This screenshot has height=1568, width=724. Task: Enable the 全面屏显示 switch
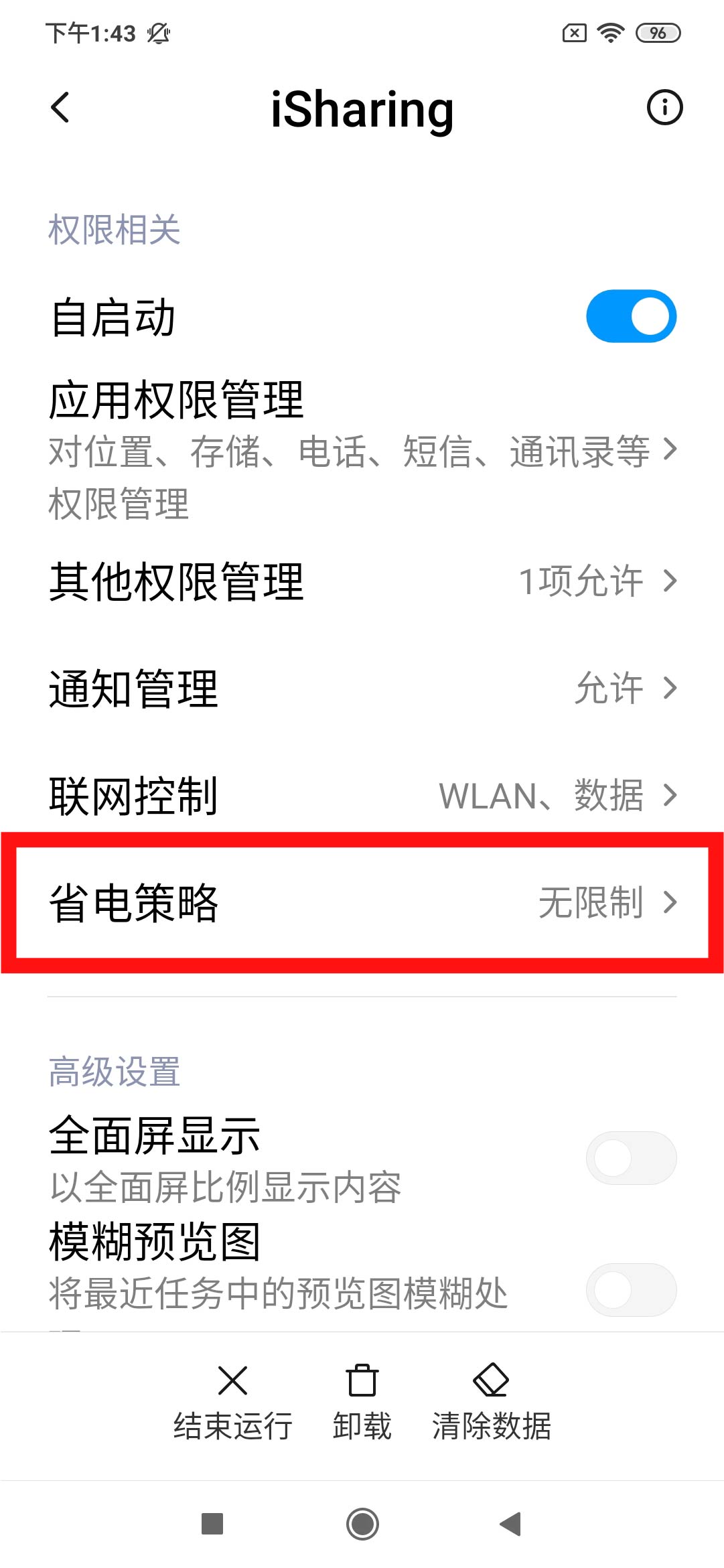click(630, 1158)
